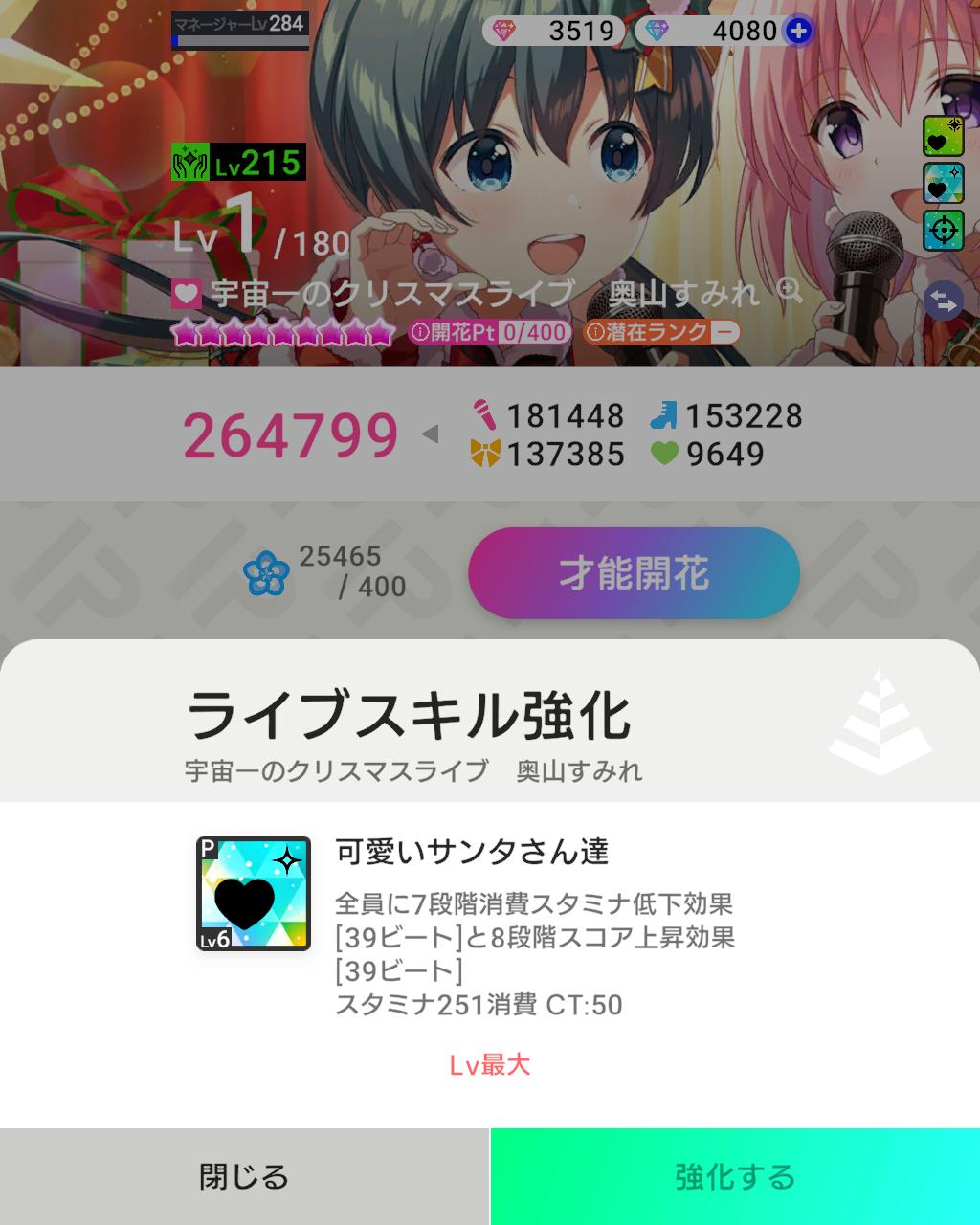Open the 開花Pt info badge
Screen dimensions: 980x1225
[x=489, y=332]
